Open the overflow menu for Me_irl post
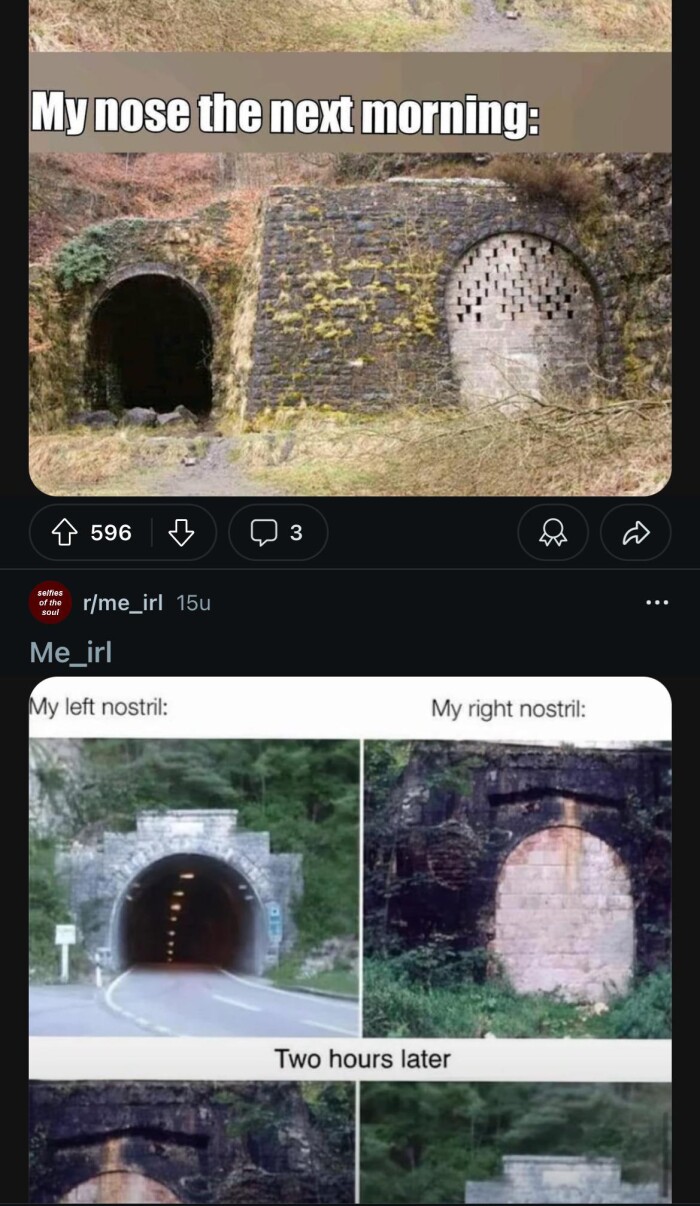This screenshot has height=1206, width=700. pyautogui.click(x=656, y=602)
